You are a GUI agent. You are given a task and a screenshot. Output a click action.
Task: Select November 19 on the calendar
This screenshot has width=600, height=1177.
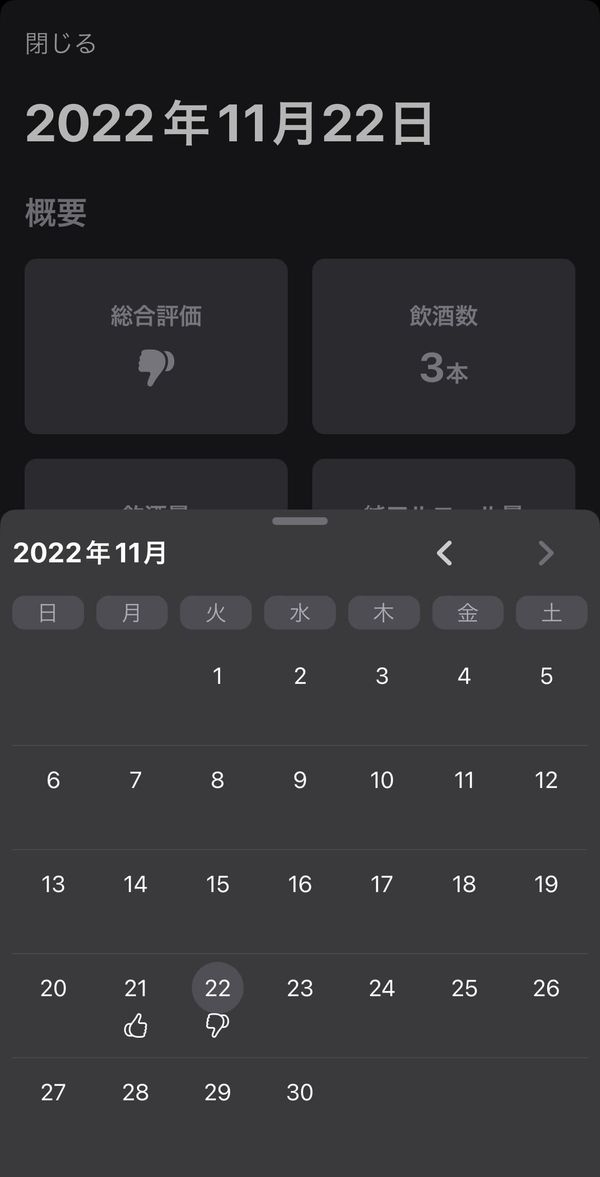tap(546, 884)
